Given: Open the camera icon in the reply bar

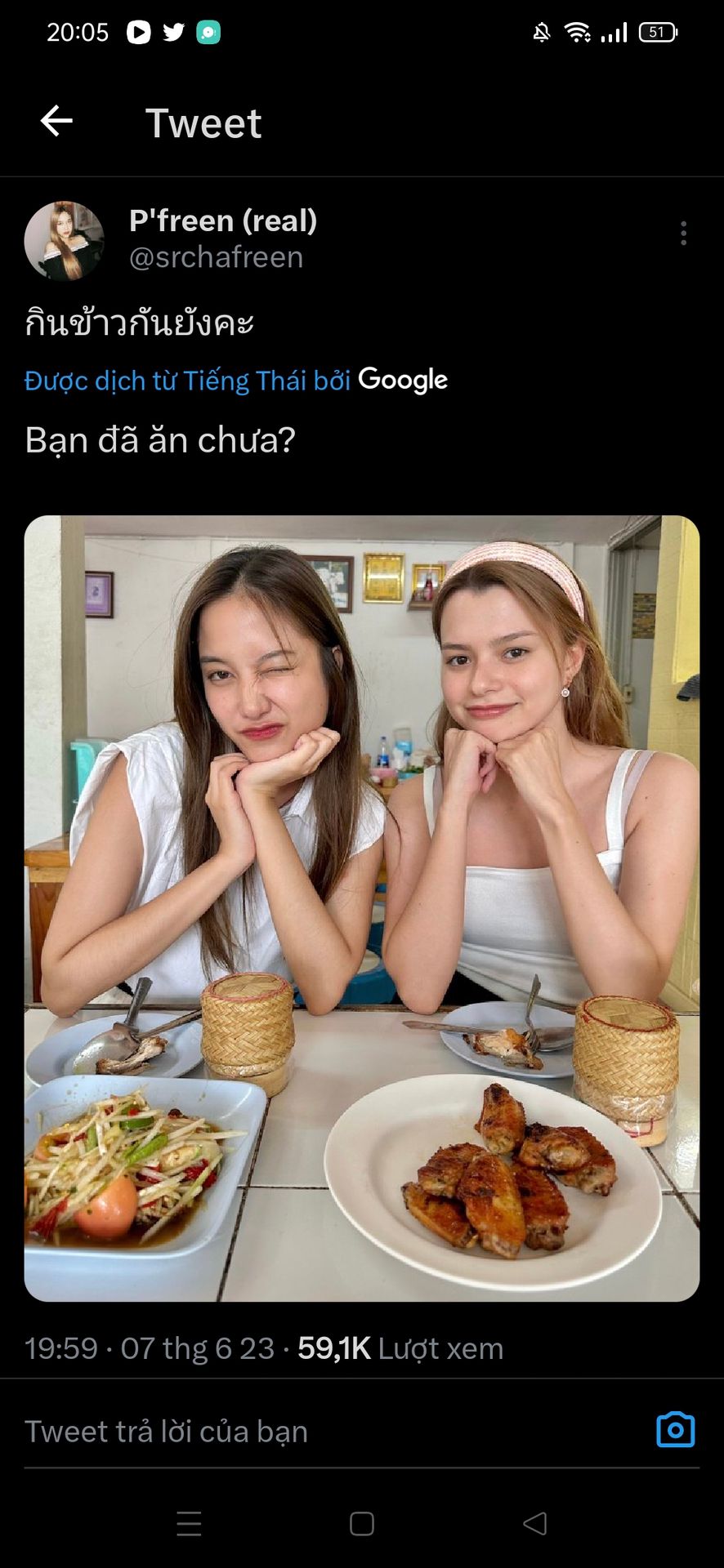Looking at the screenshot, I should tap(675, 1430).
